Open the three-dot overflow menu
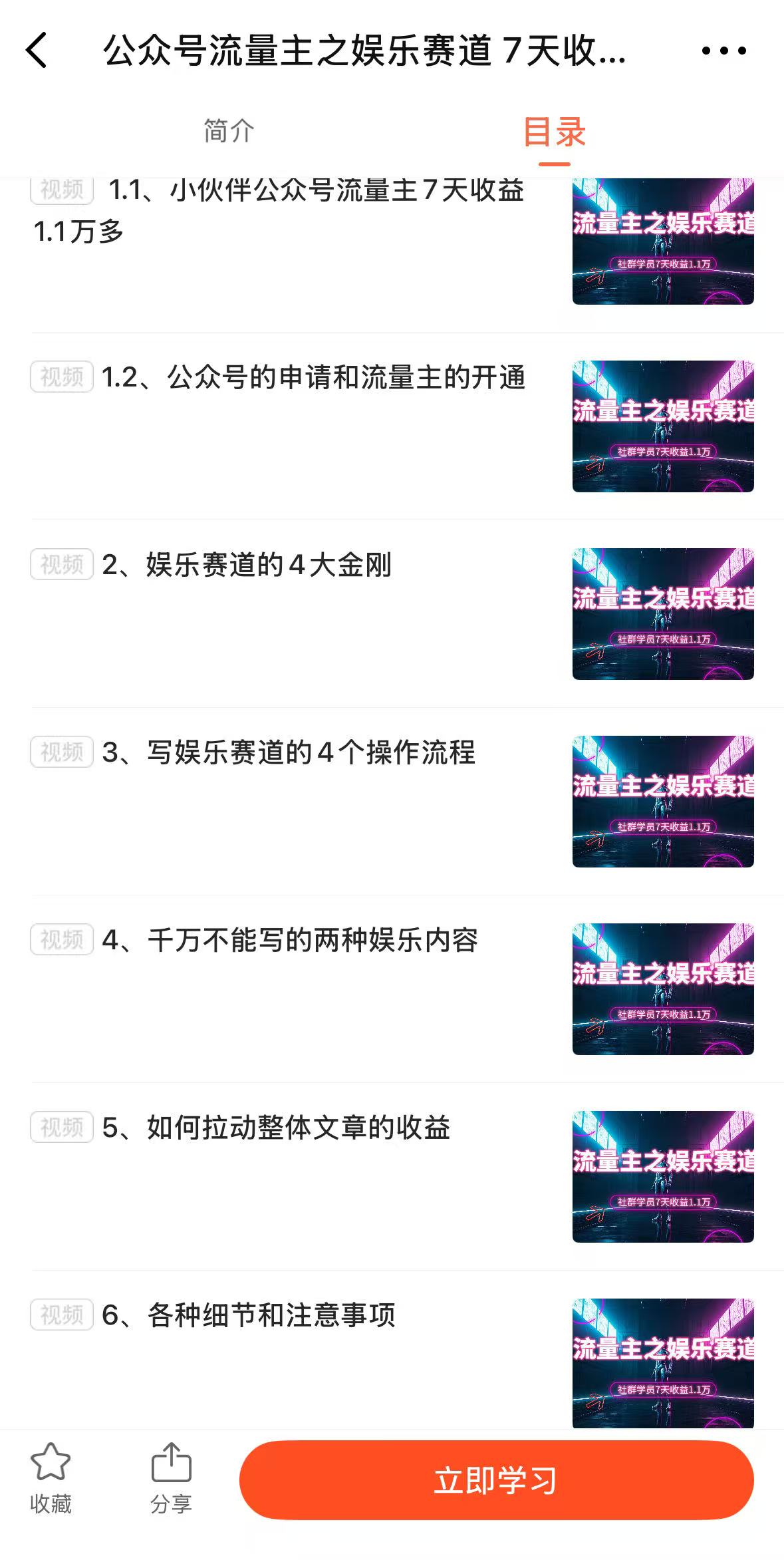Image resolution: width=784 pixels, height=1560 pixels. coord(723,51)
